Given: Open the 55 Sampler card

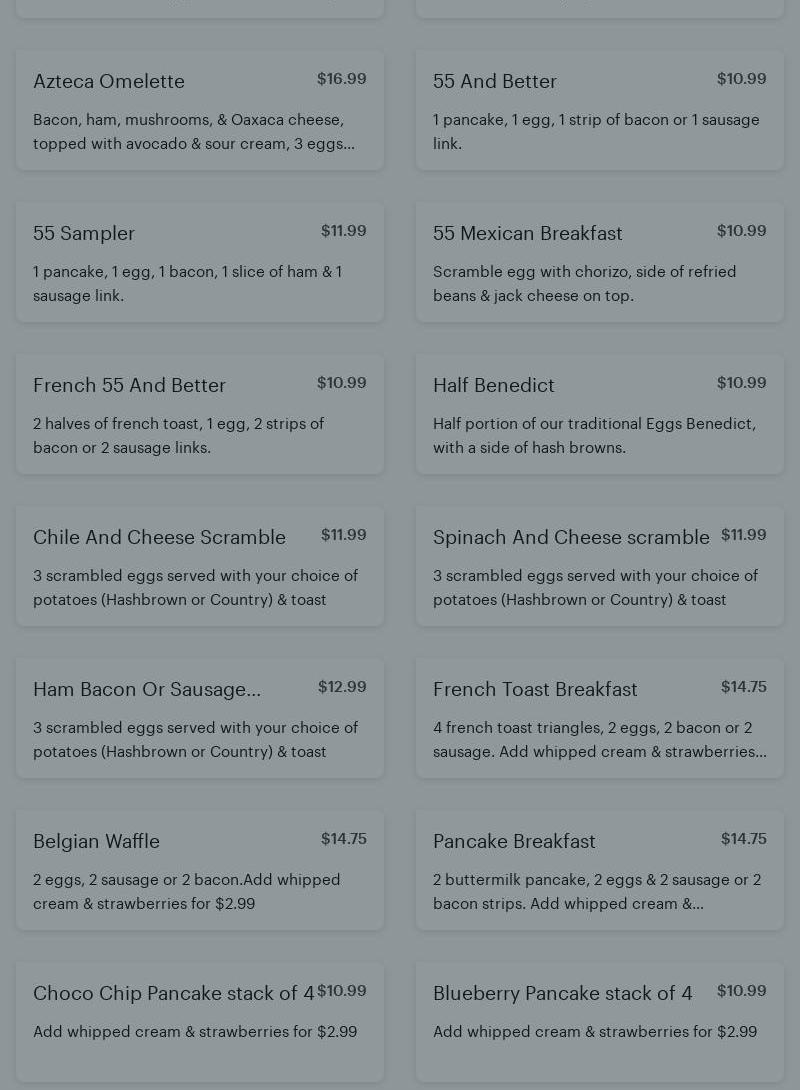Looking at the screenshot, I should 200,262.
